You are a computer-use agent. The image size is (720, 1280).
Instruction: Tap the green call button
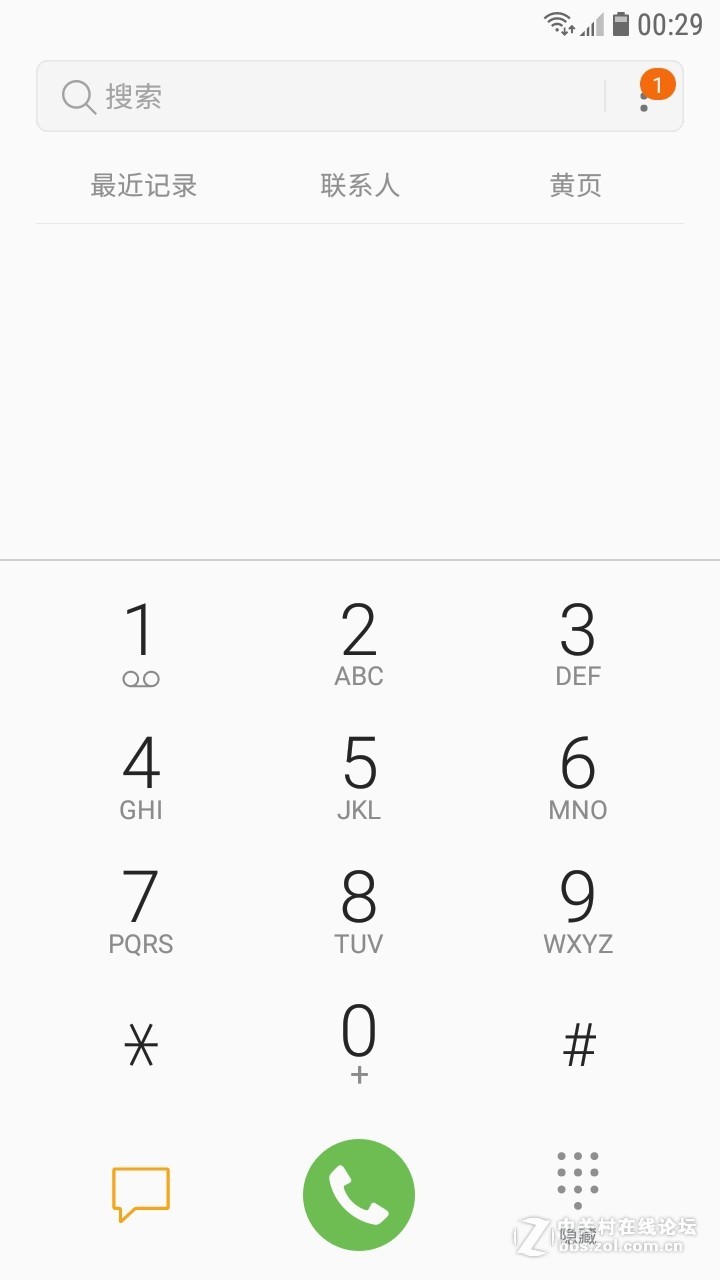pyautogui.click(x=359, y=1195)
